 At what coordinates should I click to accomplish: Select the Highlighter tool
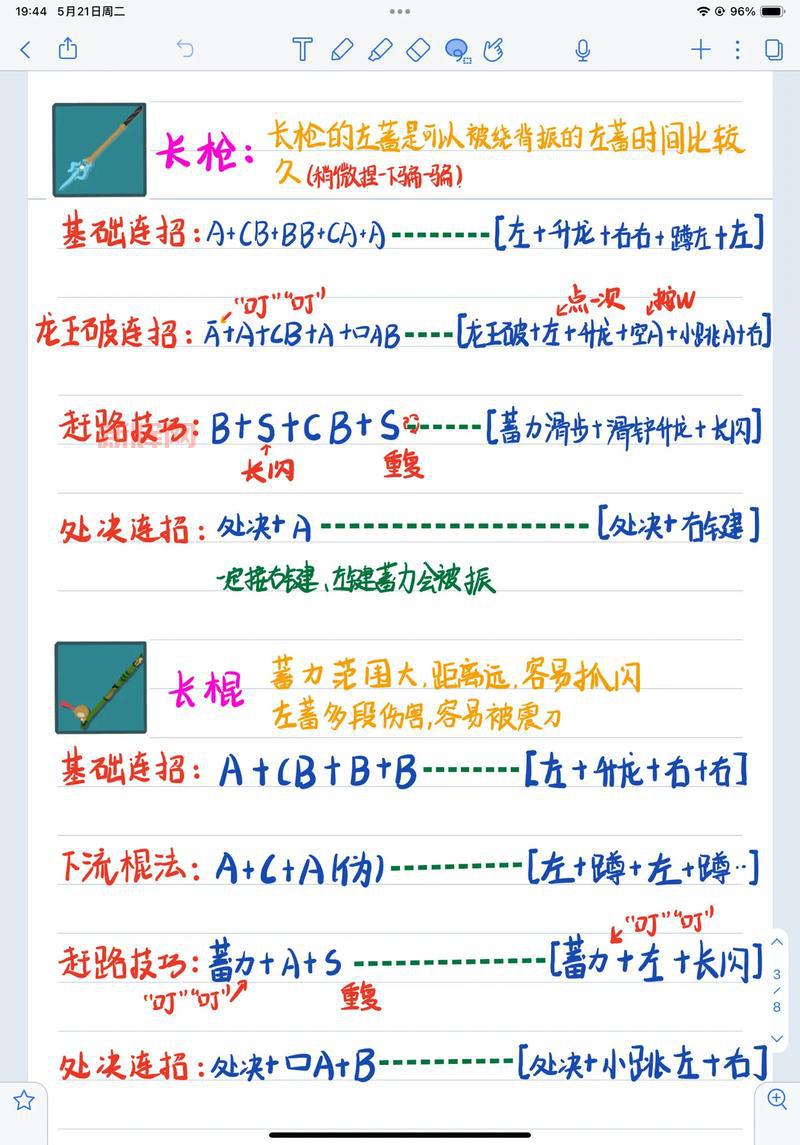[380, 49]
